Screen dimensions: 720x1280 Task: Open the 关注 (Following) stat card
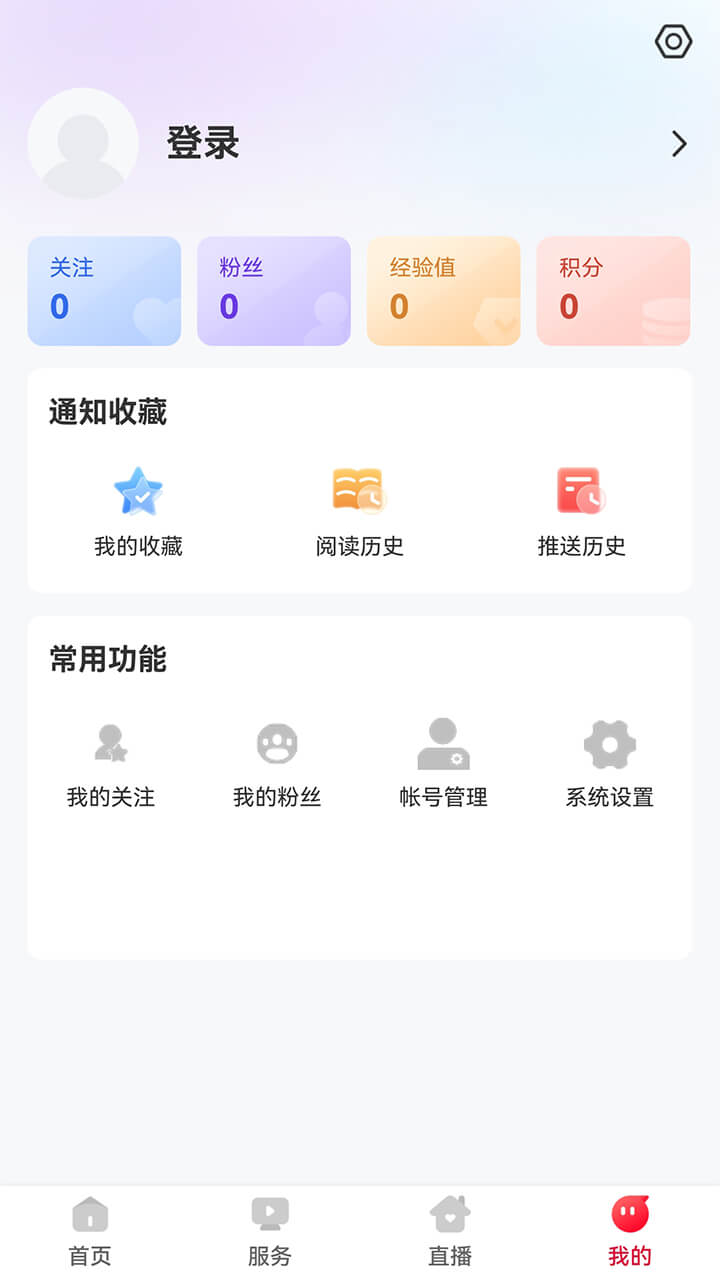(104, 291)
